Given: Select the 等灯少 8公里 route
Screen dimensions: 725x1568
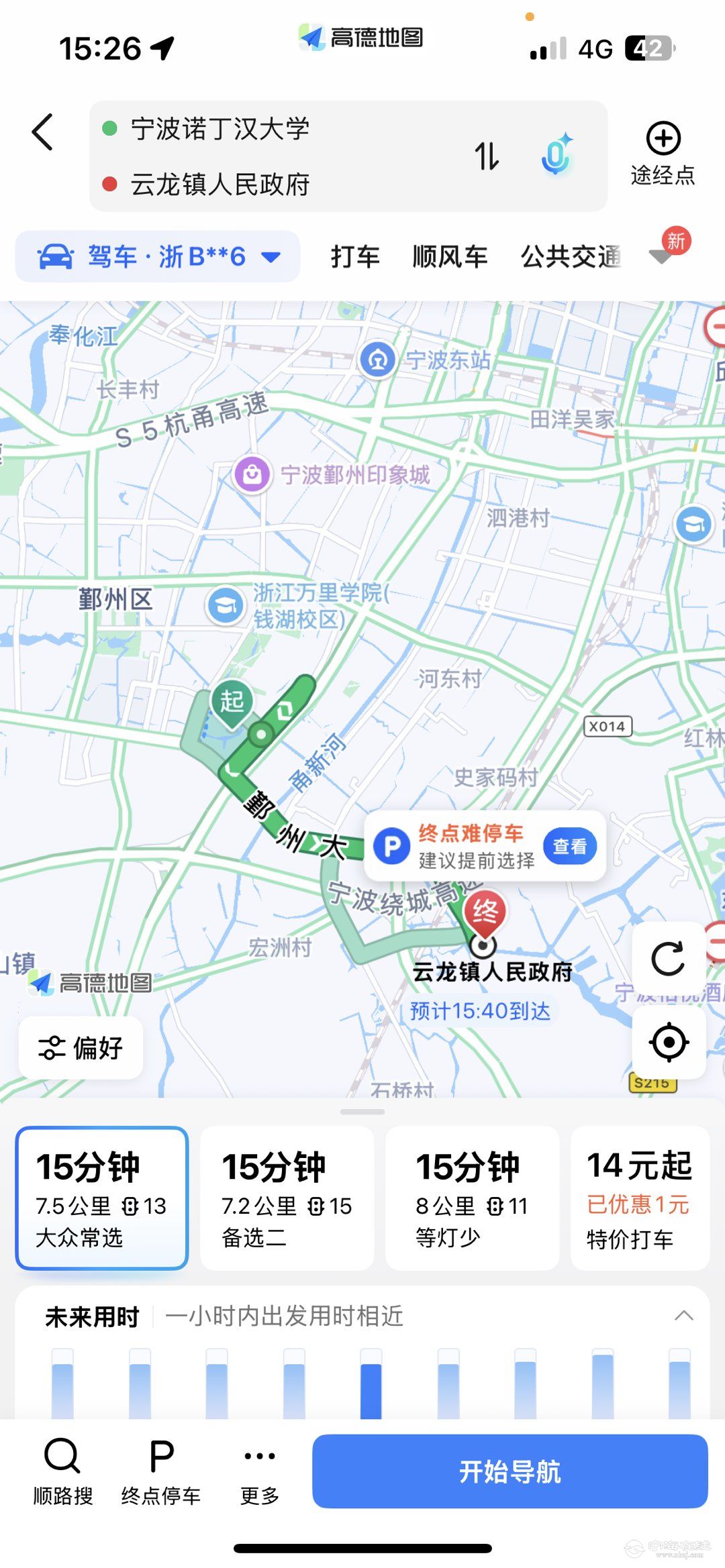Looking at the screenshot, I should coord(472,1198).
